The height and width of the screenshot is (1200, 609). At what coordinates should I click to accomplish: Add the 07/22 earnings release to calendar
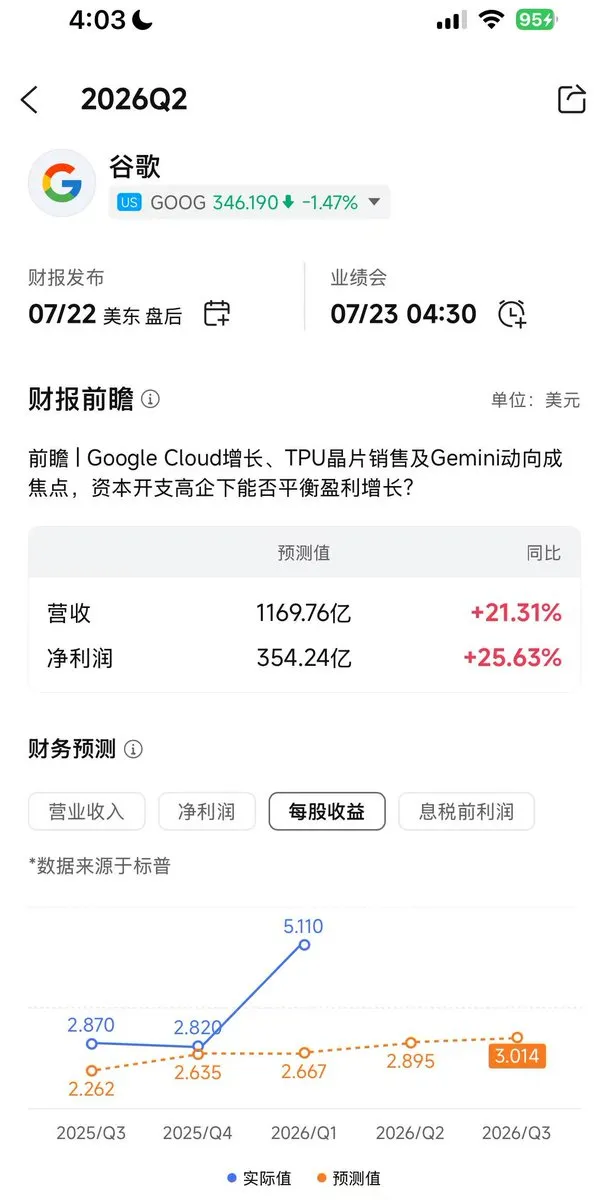(217, 313)
